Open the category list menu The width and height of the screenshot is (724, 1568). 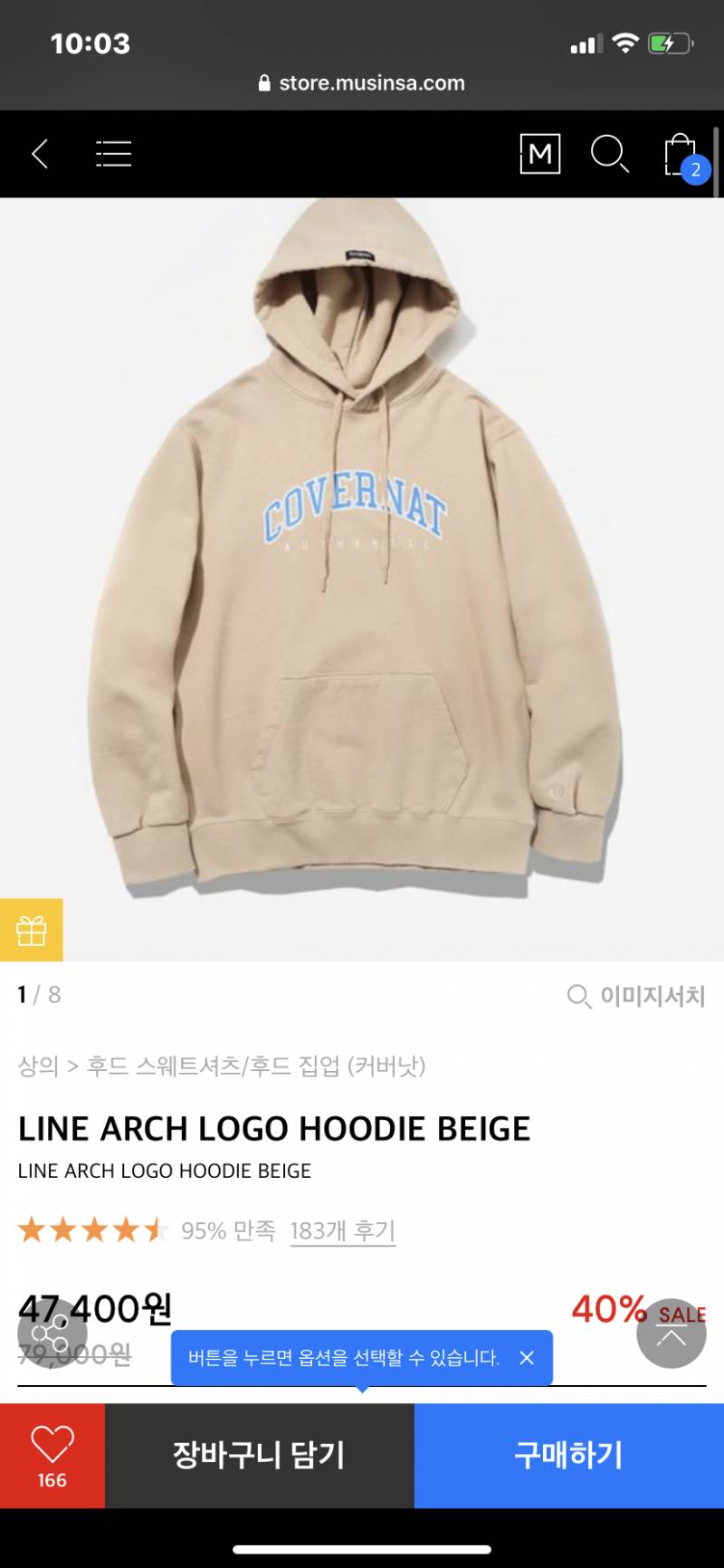coord(113,154)
